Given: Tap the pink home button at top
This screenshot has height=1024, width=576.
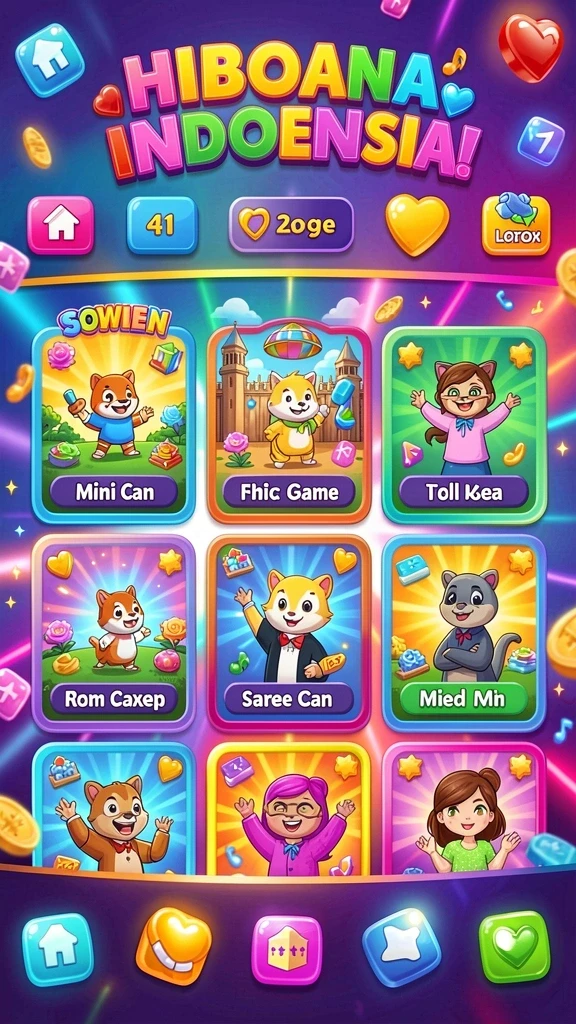Looking at the screenshot, I should 60,225.
